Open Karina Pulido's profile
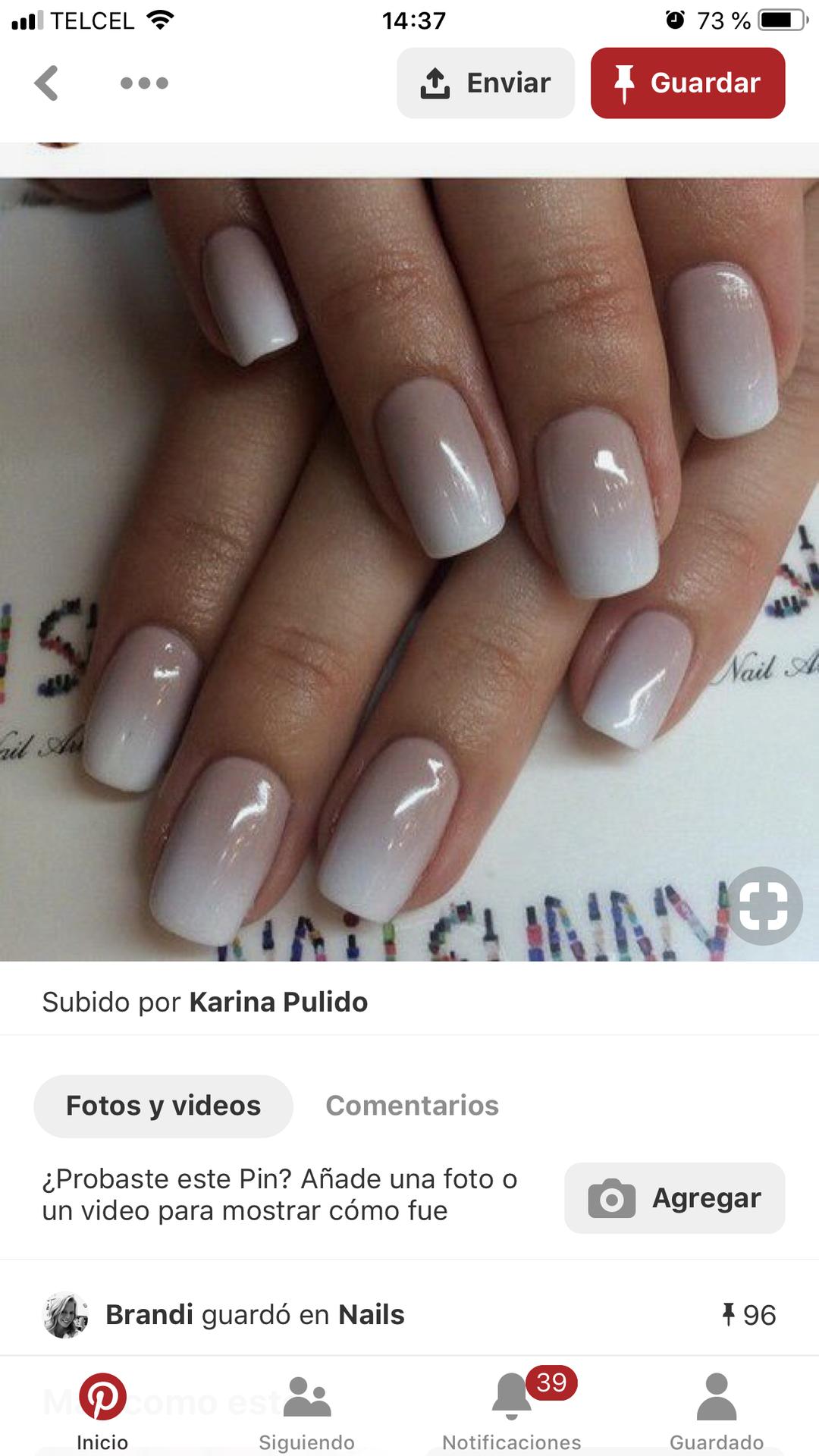The height and width of the screenshot is (1456, 819). [278, 1002]
